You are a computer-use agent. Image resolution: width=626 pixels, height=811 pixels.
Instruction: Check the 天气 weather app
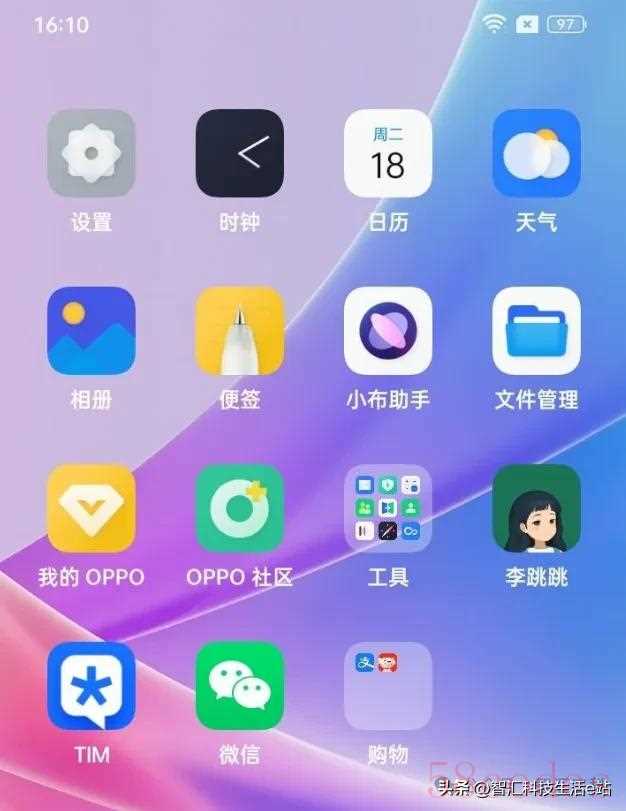pyautogui.click(x=536, y=154)
